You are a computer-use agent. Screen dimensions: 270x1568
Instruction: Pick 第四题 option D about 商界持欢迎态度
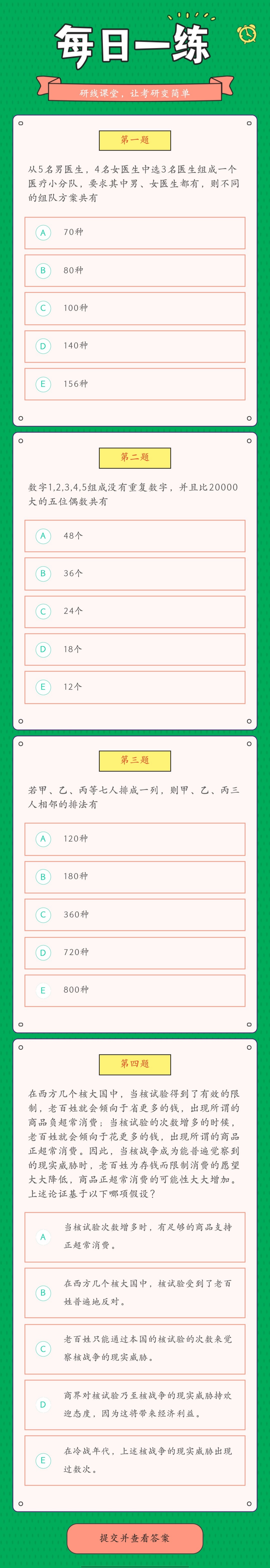coord(134,1404)
